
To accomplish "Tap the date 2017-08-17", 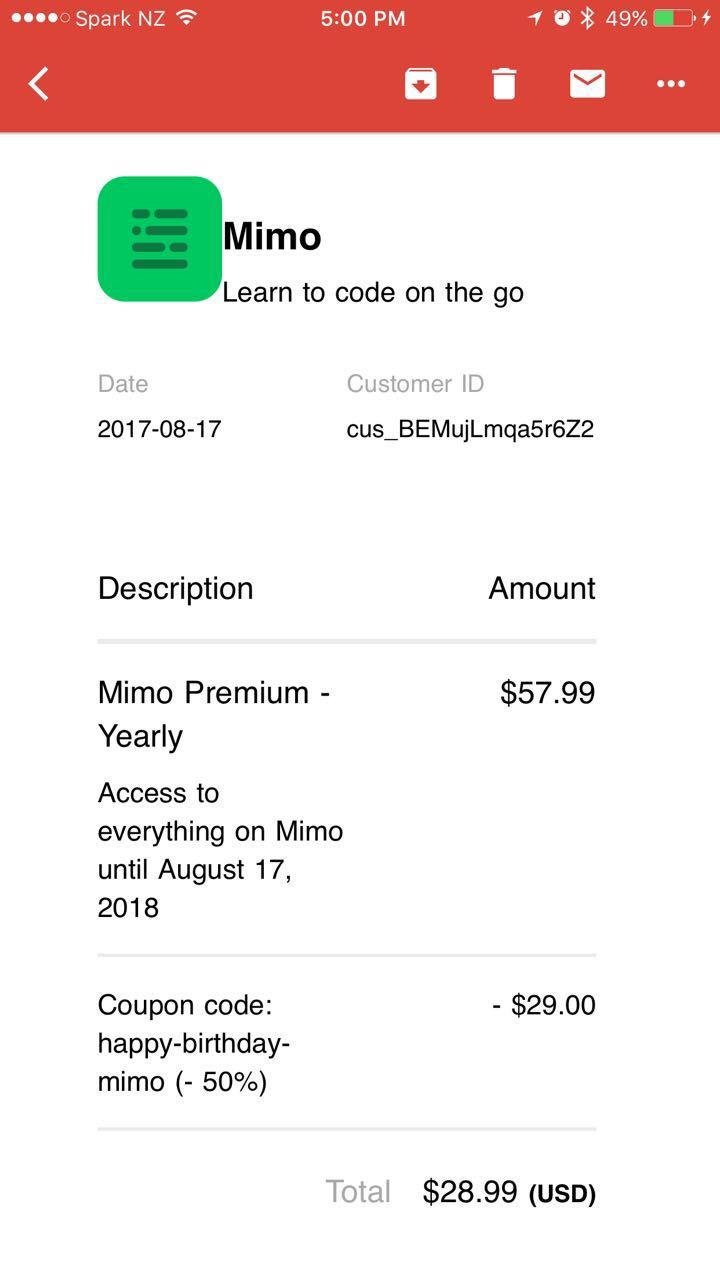I will (x=160, y=428).
